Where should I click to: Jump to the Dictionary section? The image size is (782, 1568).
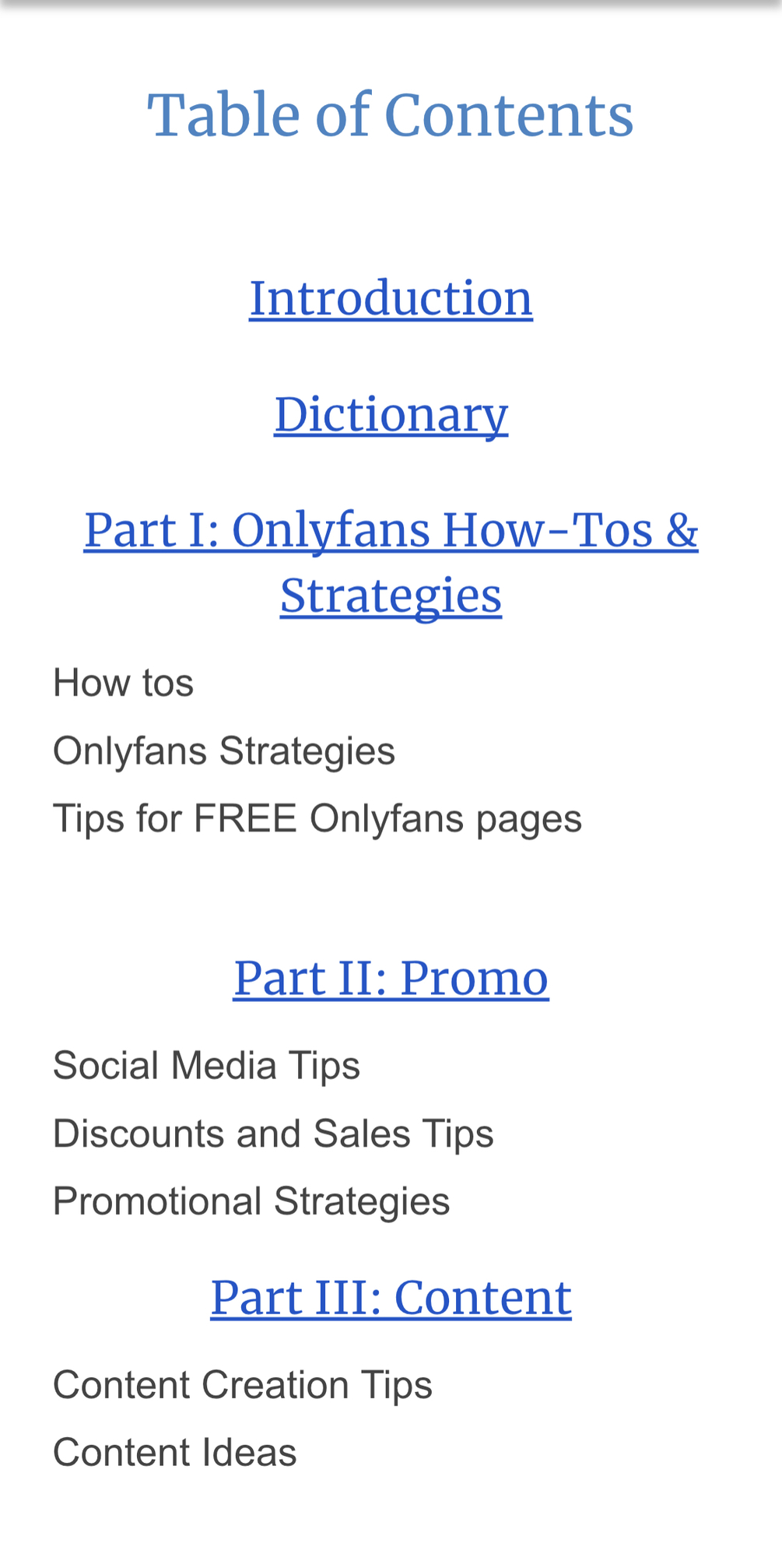pos(391,414)
